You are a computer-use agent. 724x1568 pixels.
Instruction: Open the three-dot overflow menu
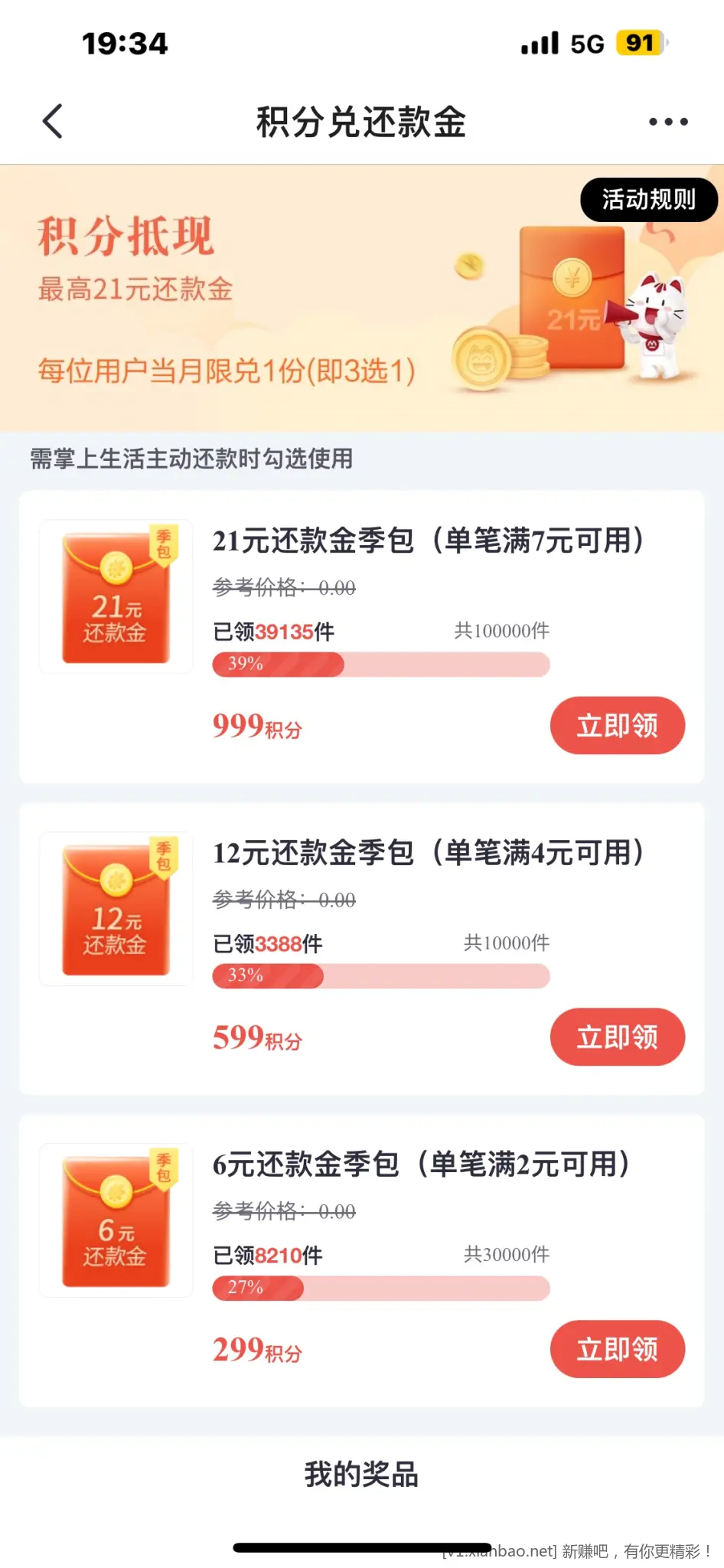point(668,121)
